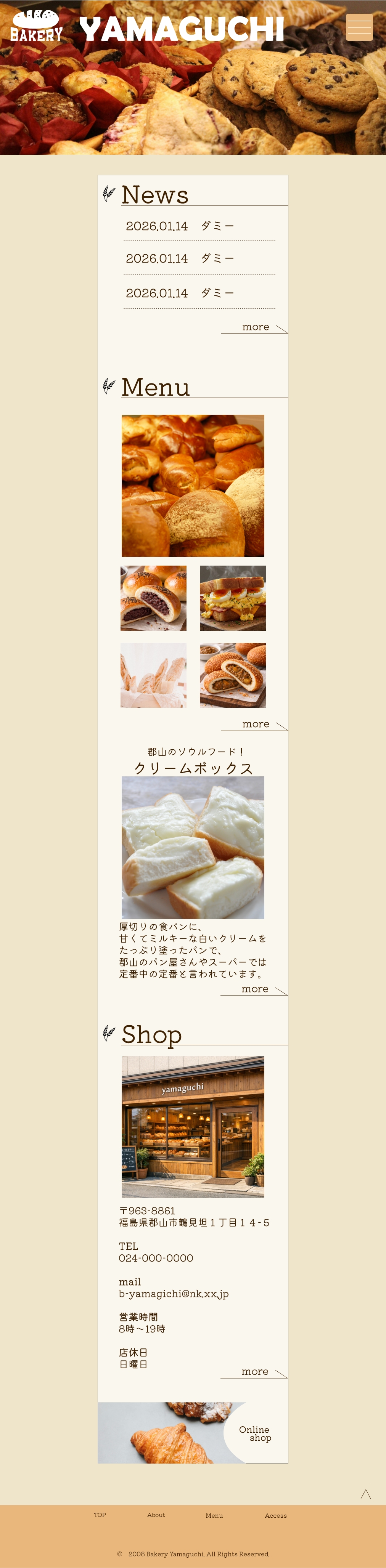
Task: Open the more link under Menu photos
Action: click(x=255, y=724)
